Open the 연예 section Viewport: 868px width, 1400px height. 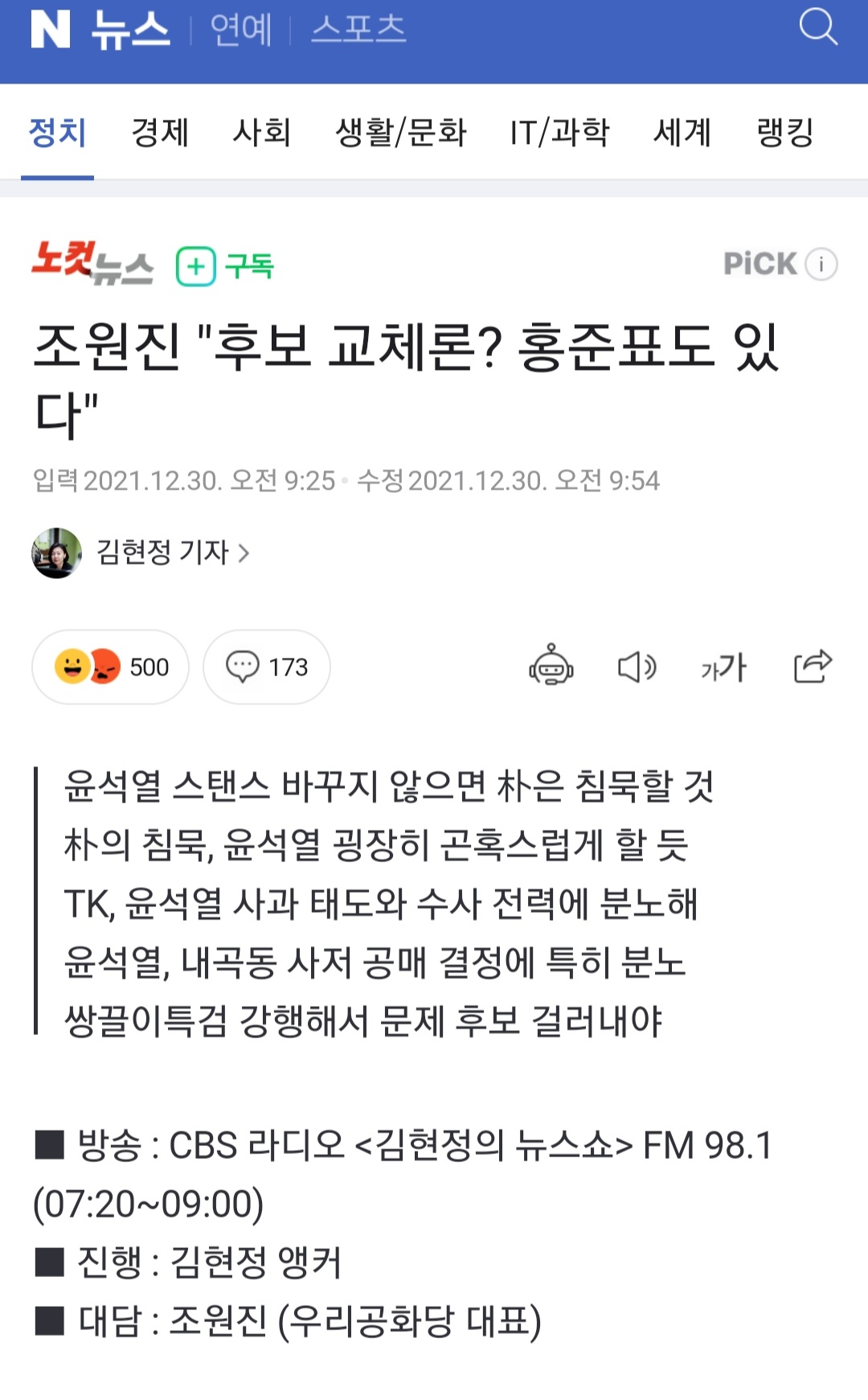tap(240, 31)
